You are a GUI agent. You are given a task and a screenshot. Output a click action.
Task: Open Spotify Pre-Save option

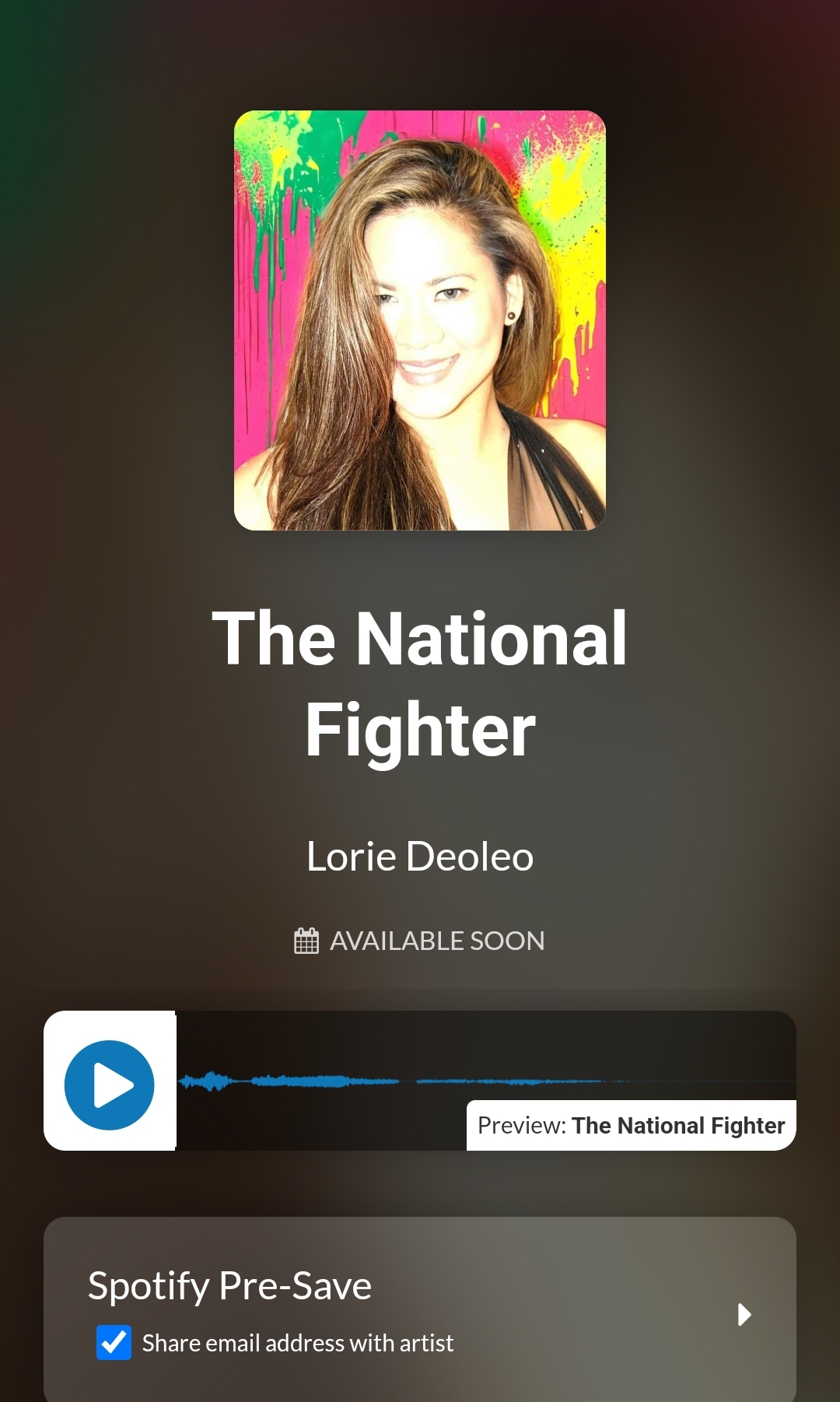tap(743, 1314)
